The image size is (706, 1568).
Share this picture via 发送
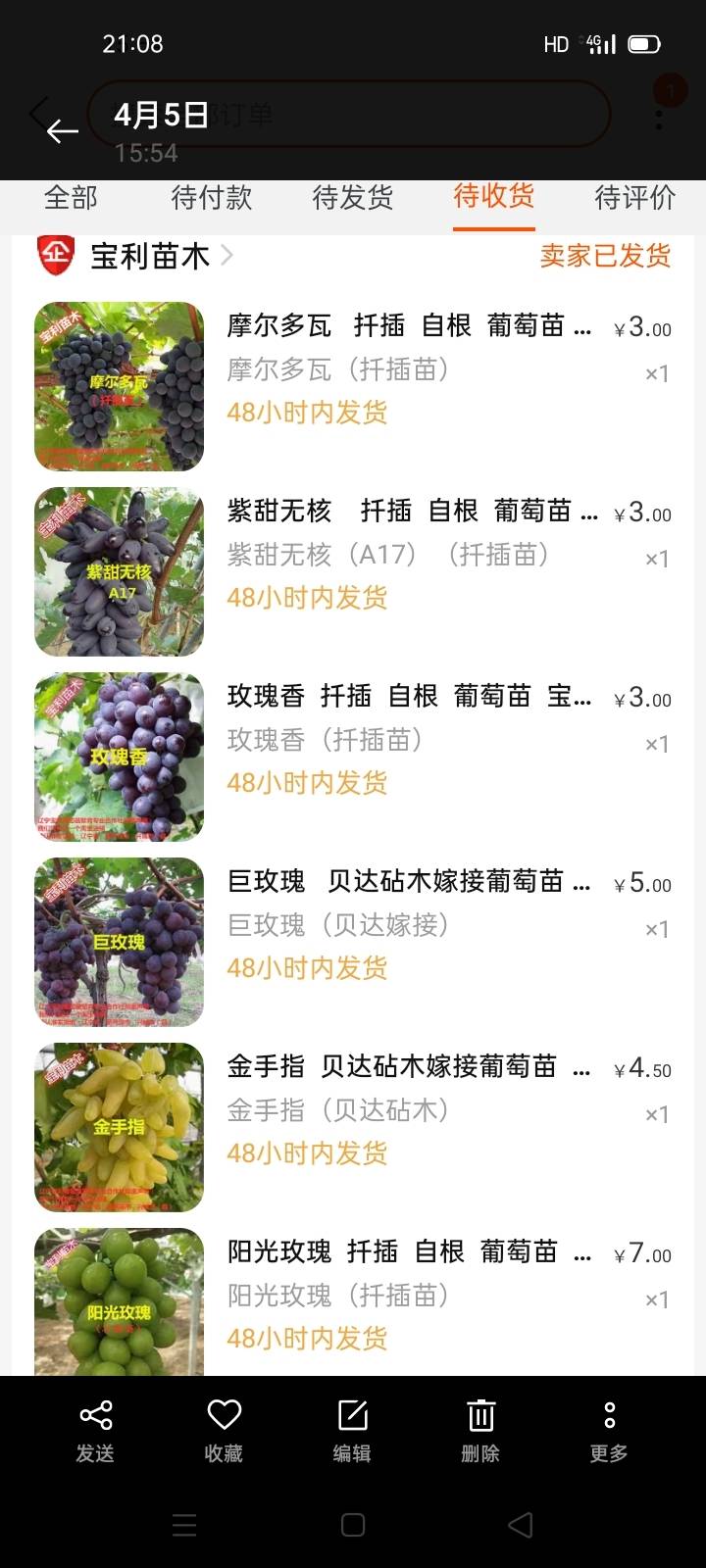(x=96, y=1431)
